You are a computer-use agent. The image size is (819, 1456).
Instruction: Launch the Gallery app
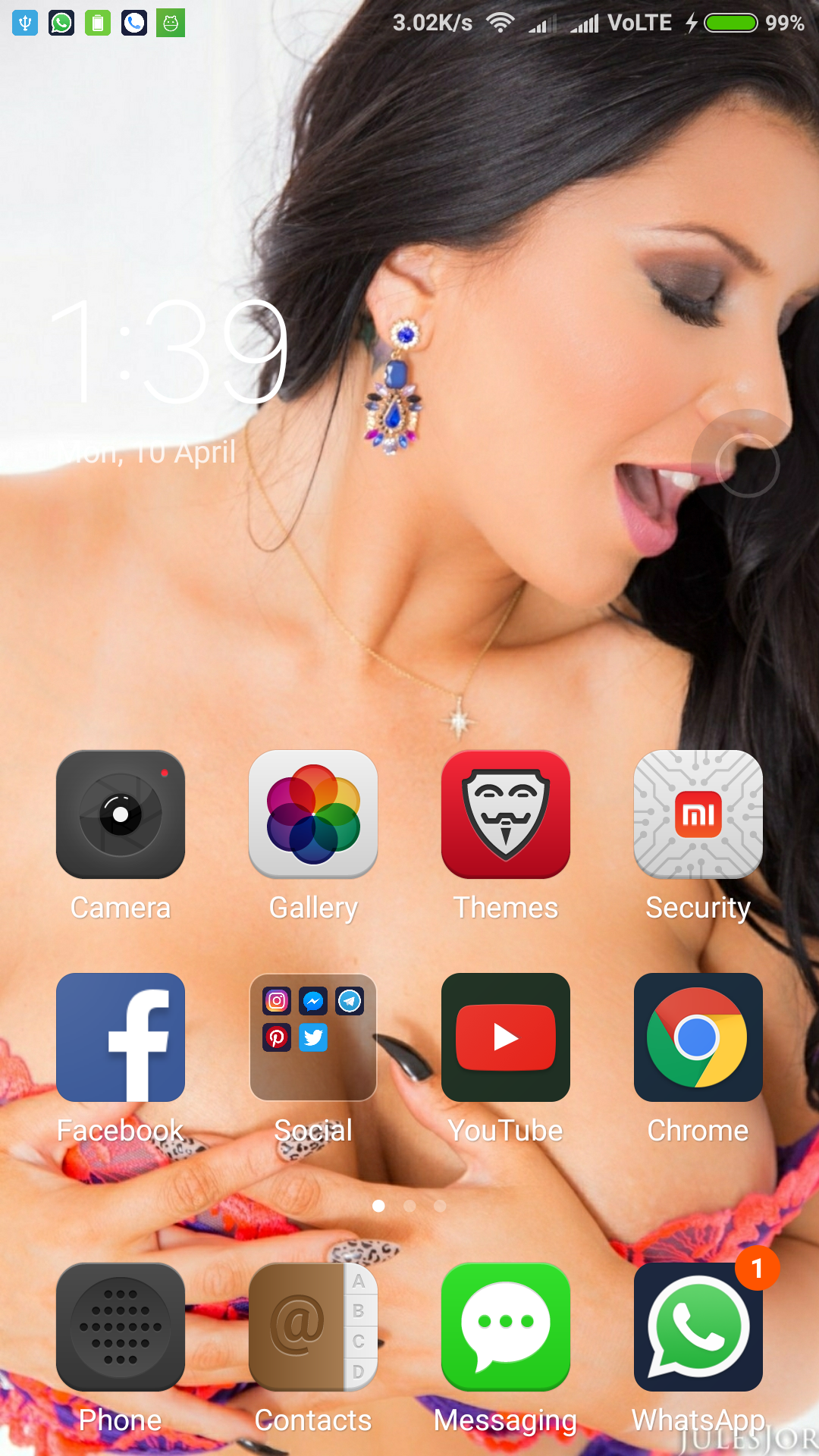313,814
